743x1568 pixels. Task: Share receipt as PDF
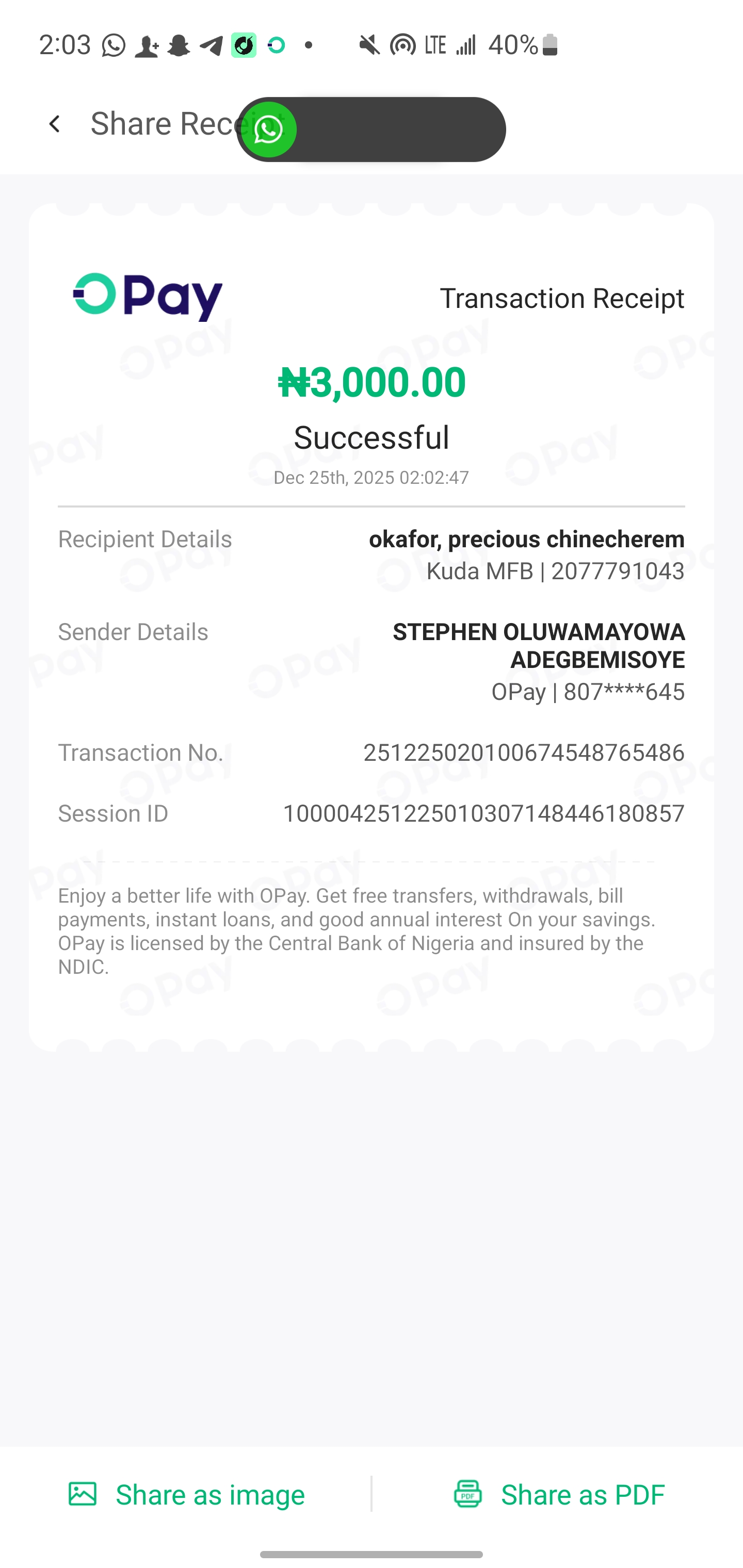[559, 1494]
